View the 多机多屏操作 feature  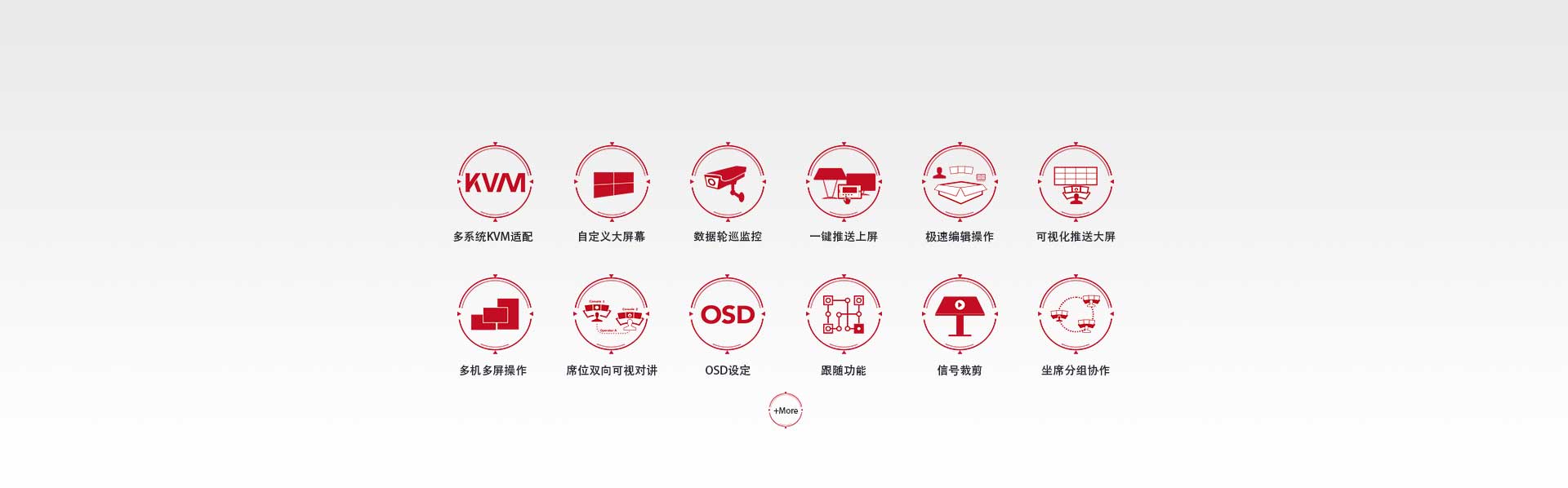coord(495,315)
